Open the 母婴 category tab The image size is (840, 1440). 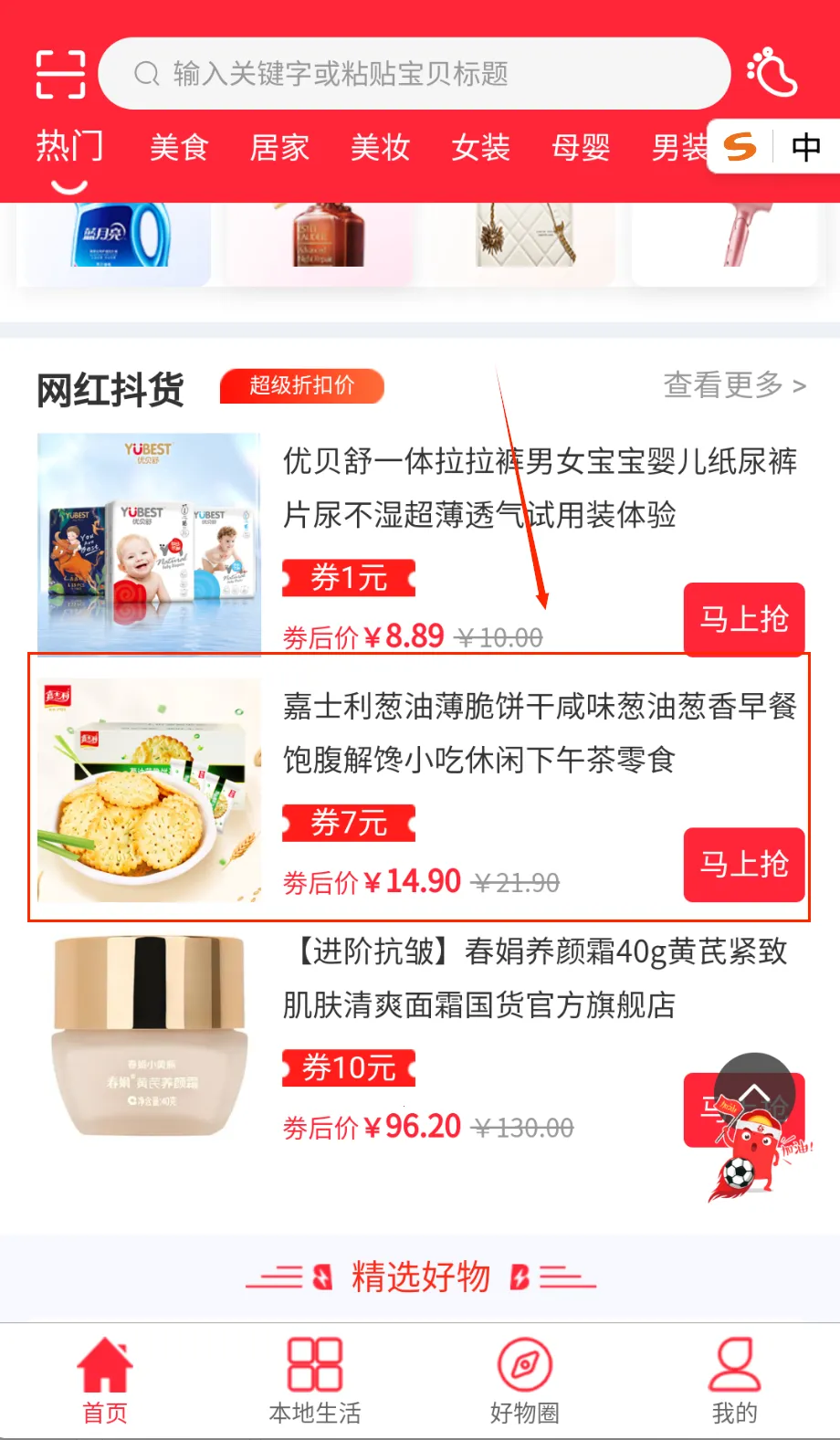point(581,147)
